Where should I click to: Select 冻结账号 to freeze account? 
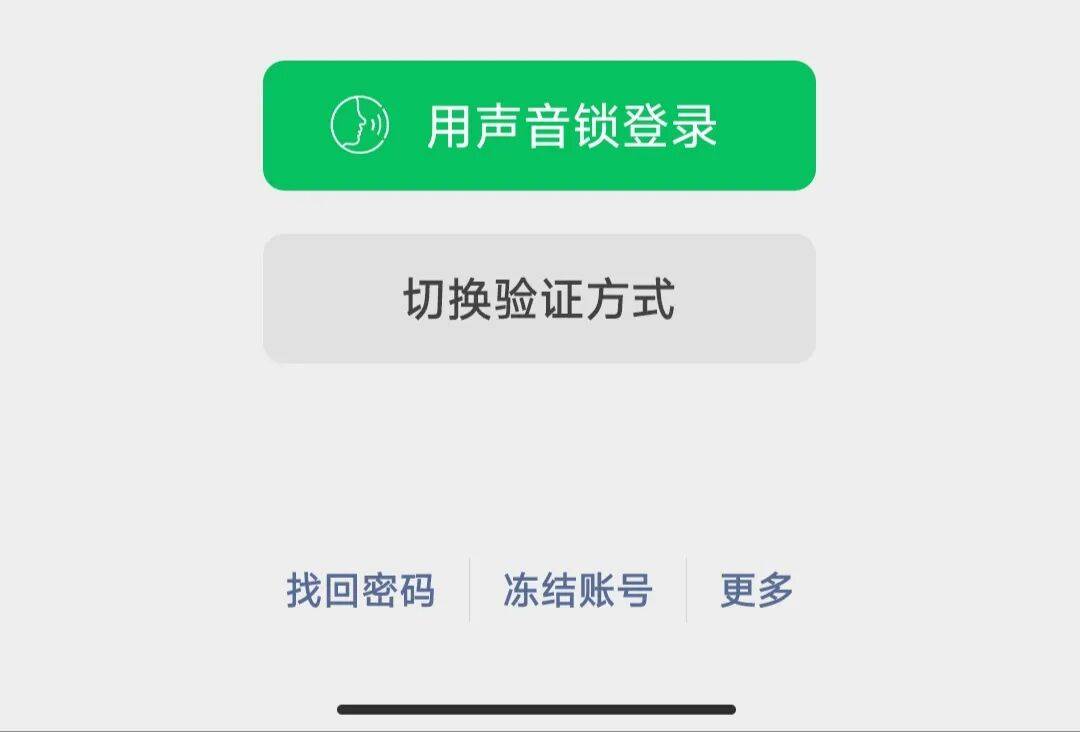578,590
